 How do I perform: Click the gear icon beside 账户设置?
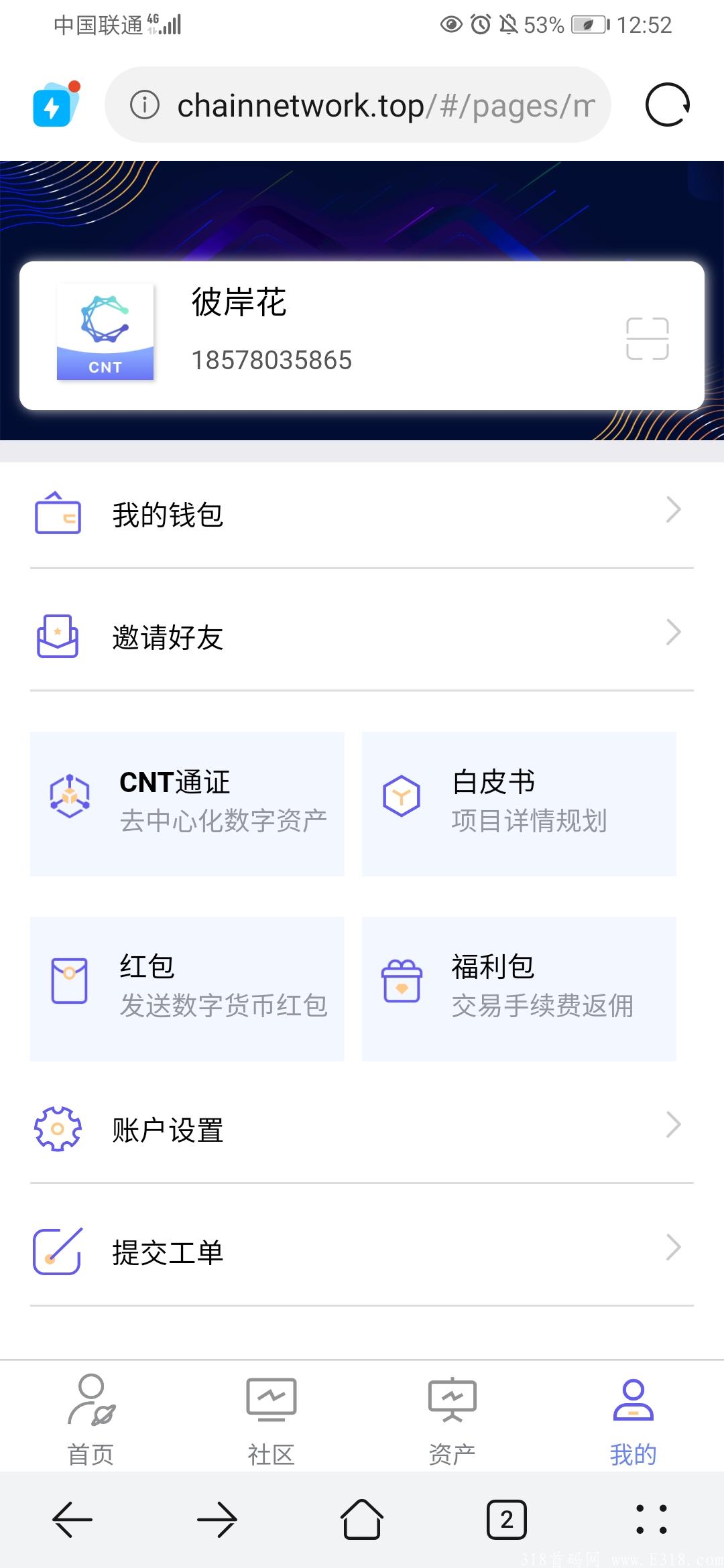click(57, 1129)
